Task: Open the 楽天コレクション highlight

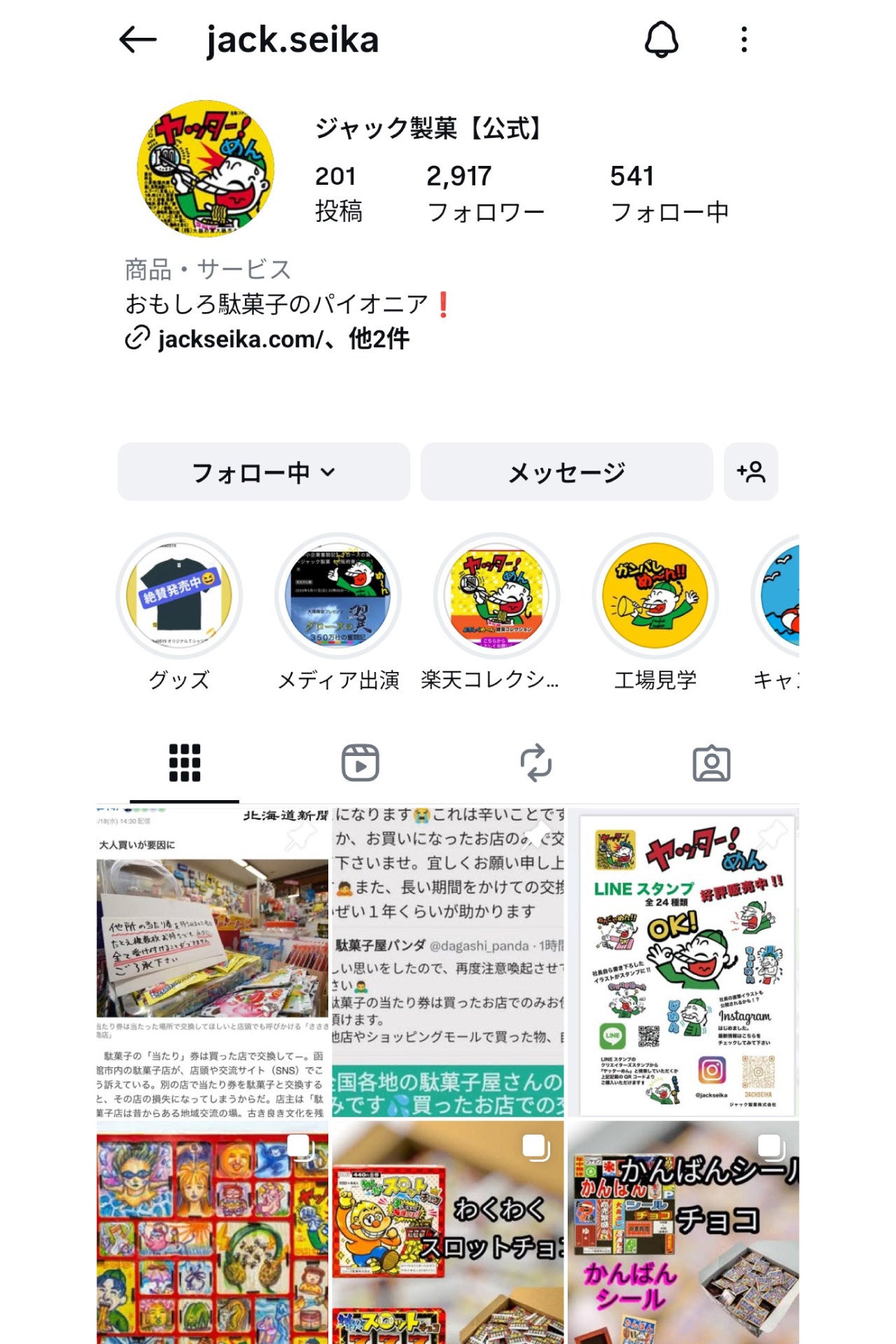Action: pos(496,596)
